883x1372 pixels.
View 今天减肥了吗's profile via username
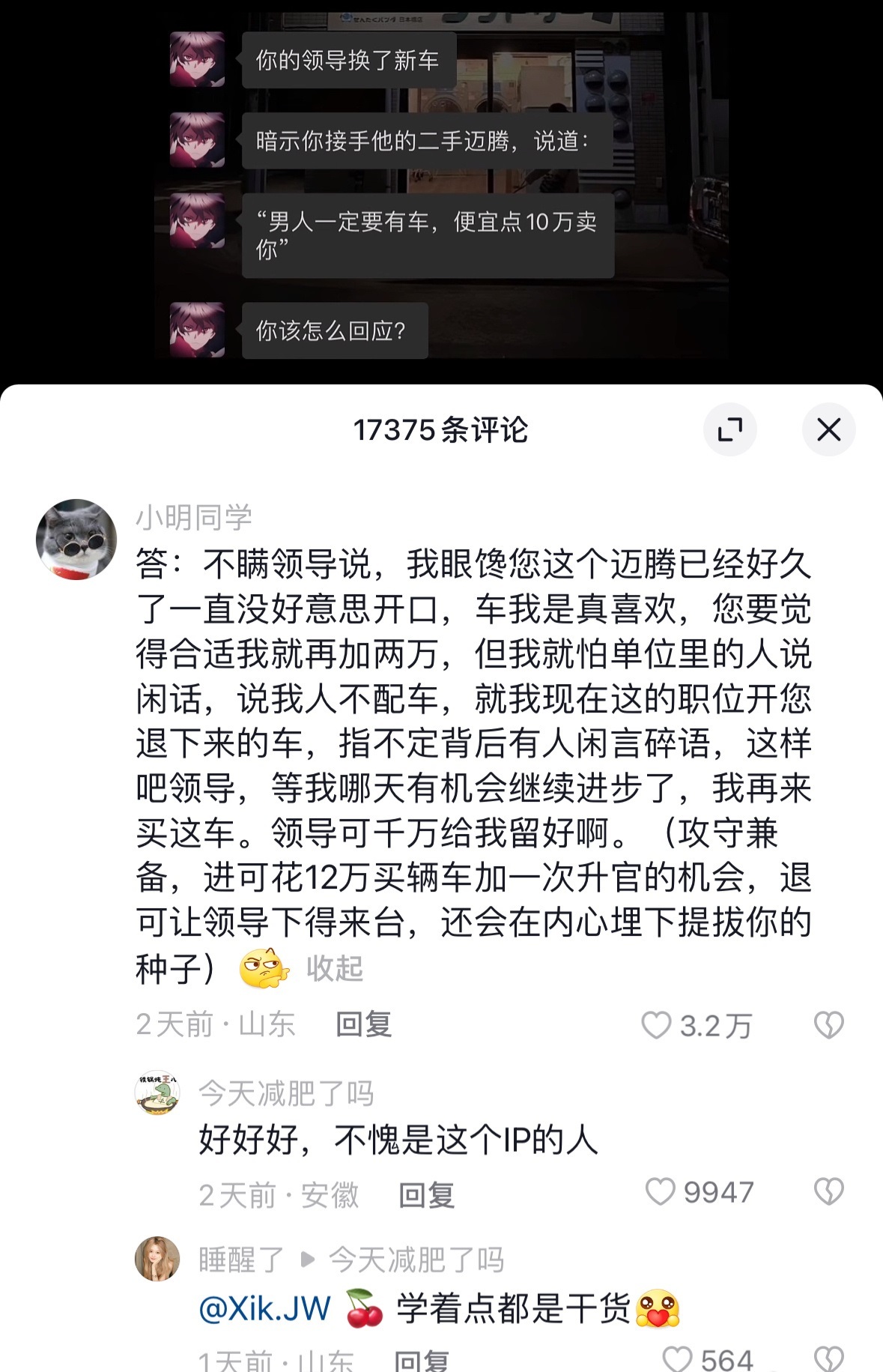(285, 1094)
